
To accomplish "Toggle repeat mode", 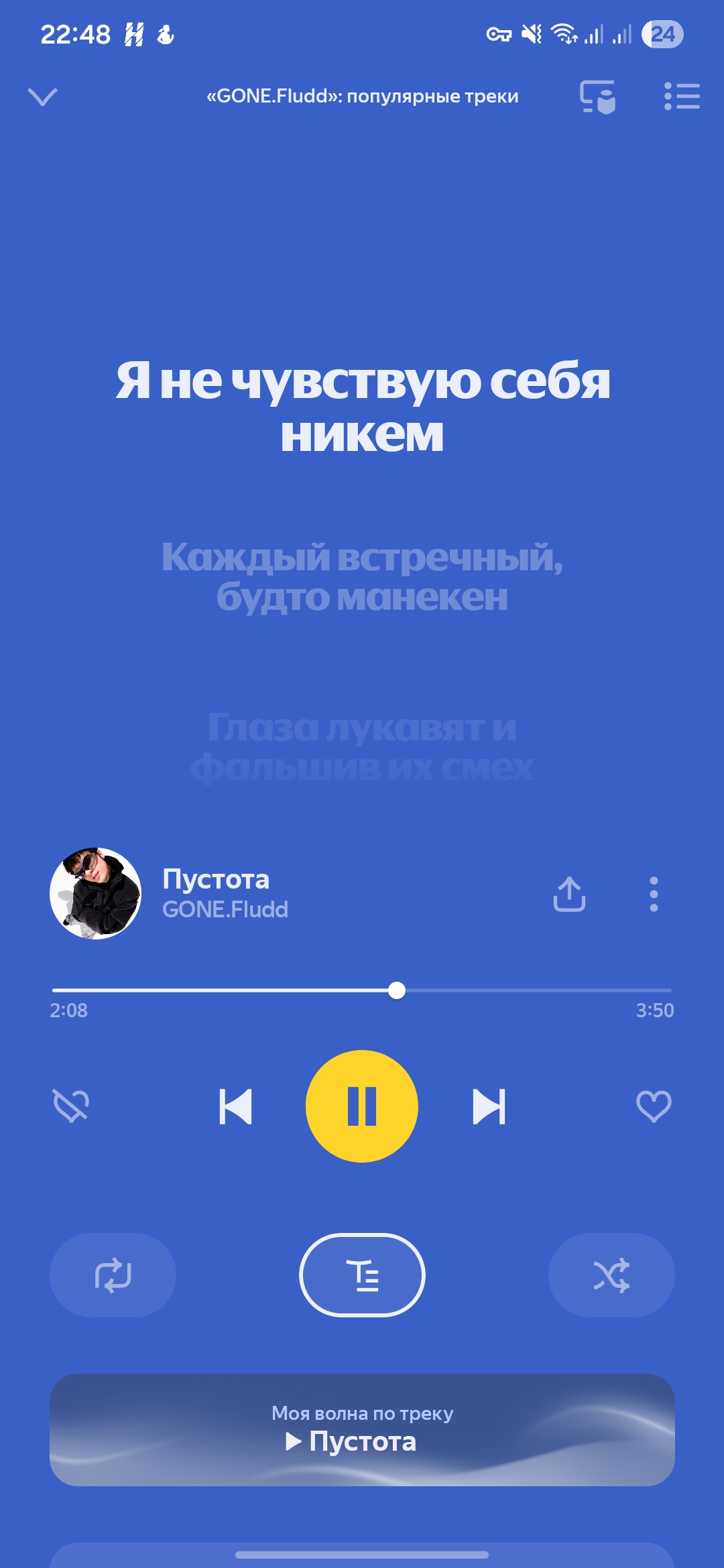I will (x=113, y=1275).
